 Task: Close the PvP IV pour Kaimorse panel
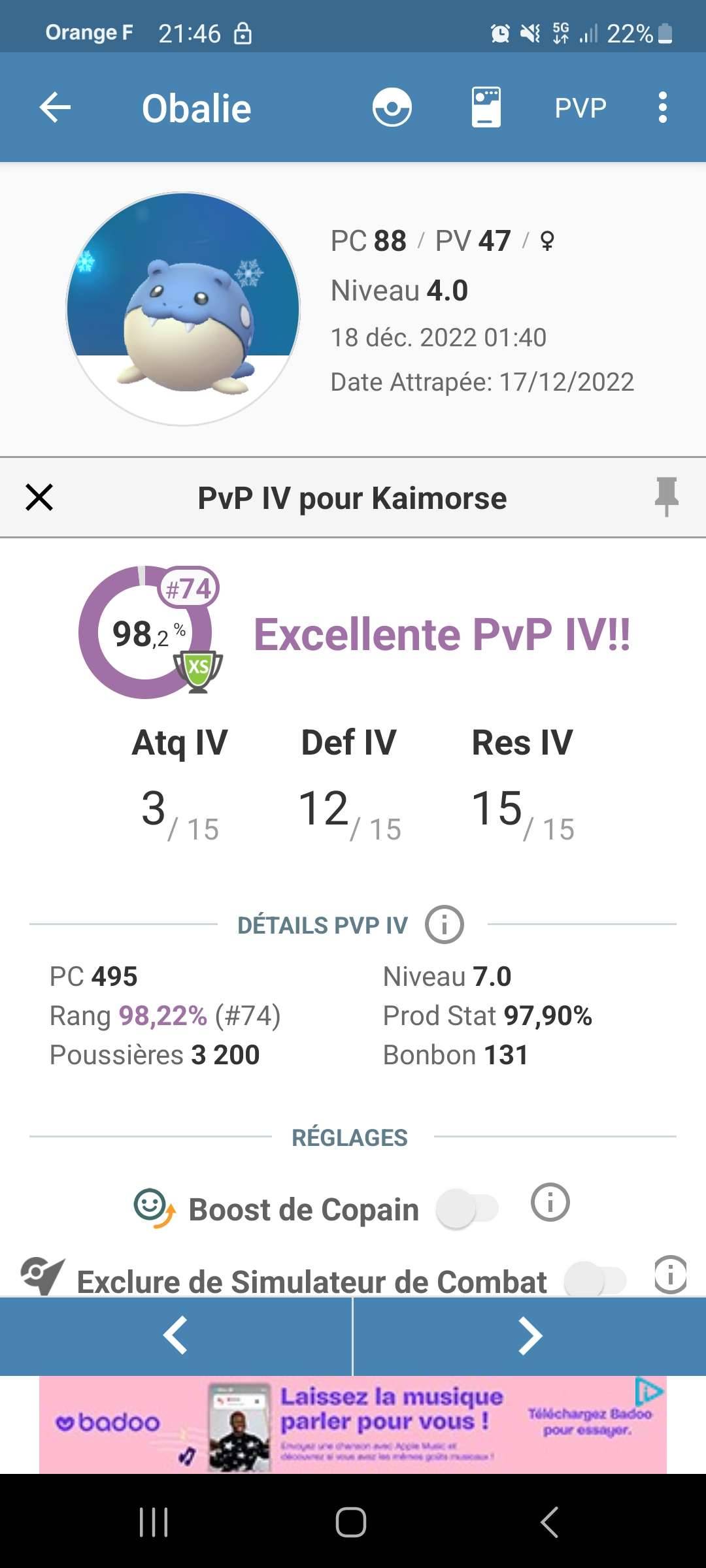pyautogui.click(x=39, y=497)
